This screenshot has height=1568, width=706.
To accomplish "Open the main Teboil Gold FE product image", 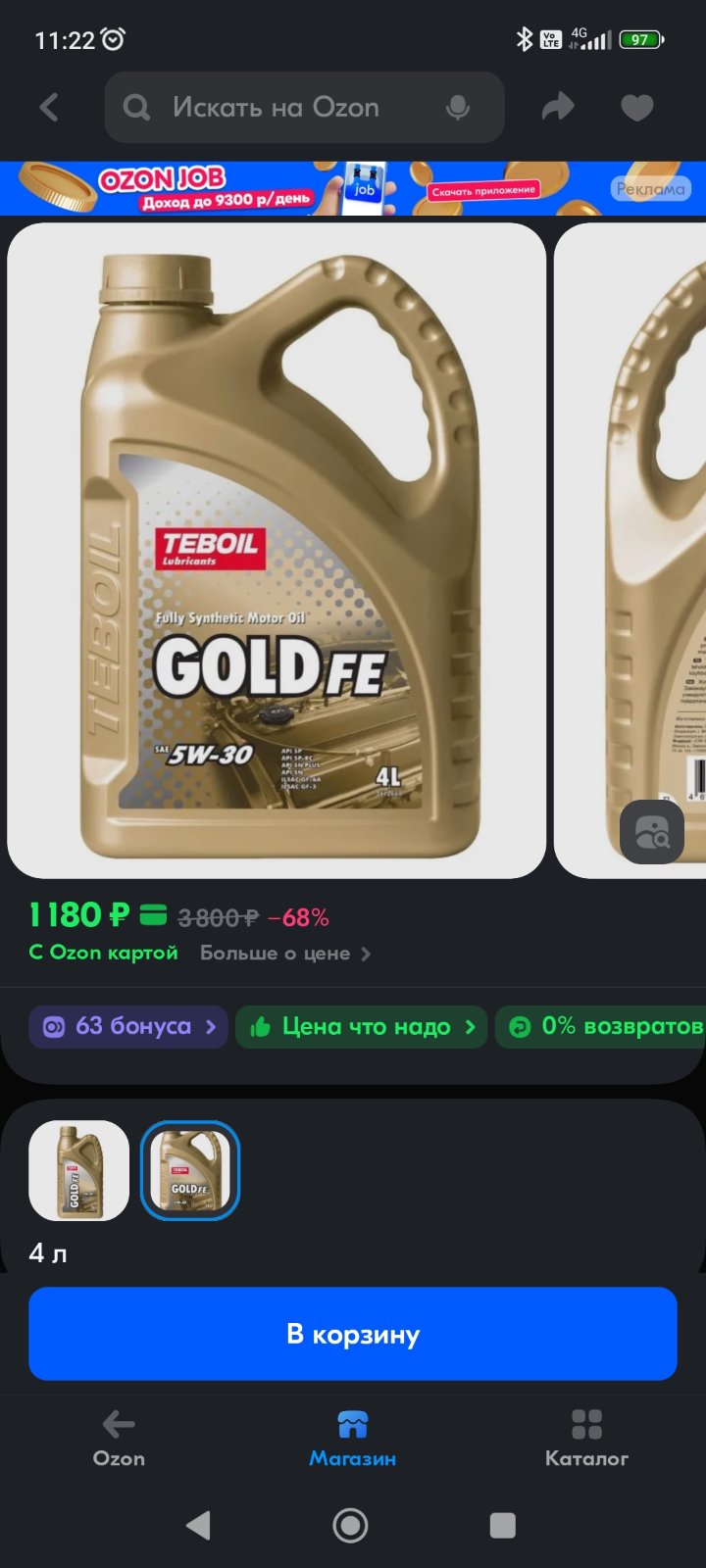I will (277, 551).
